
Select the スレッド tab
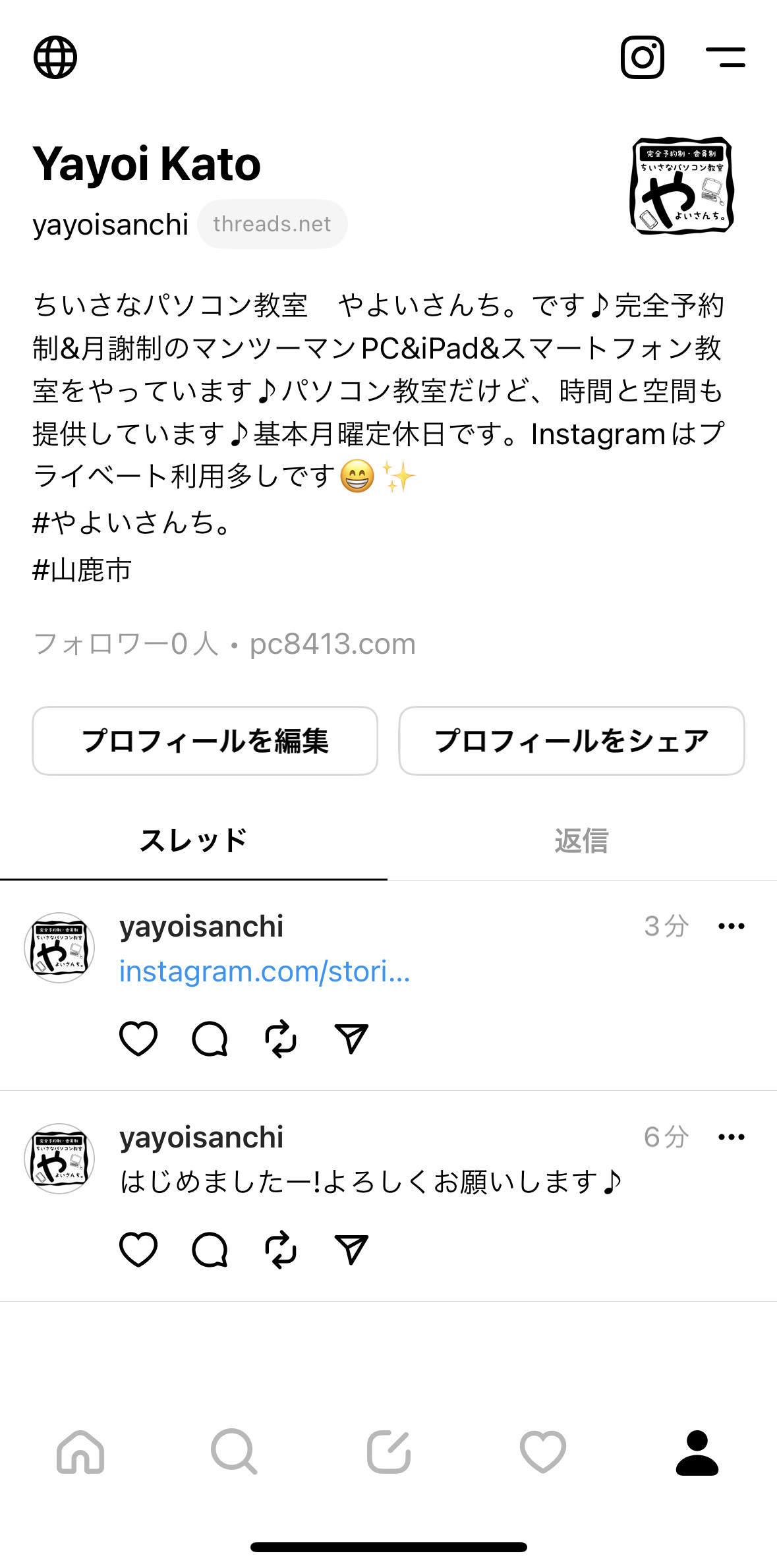coord(194,841)
